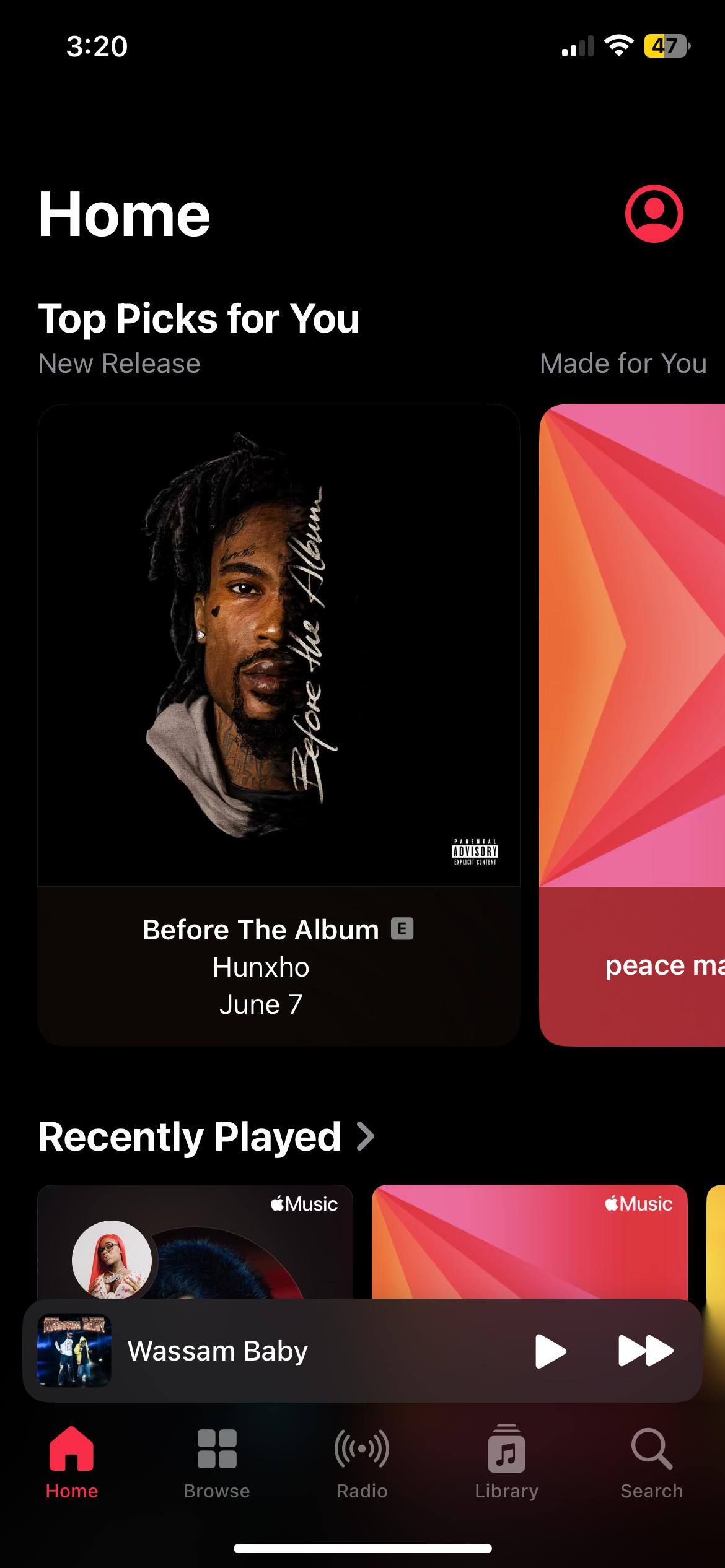Open the Wassam Baby now playing bar
The height and width of the screenshot is (1568, 725).
coord(279,1351)
